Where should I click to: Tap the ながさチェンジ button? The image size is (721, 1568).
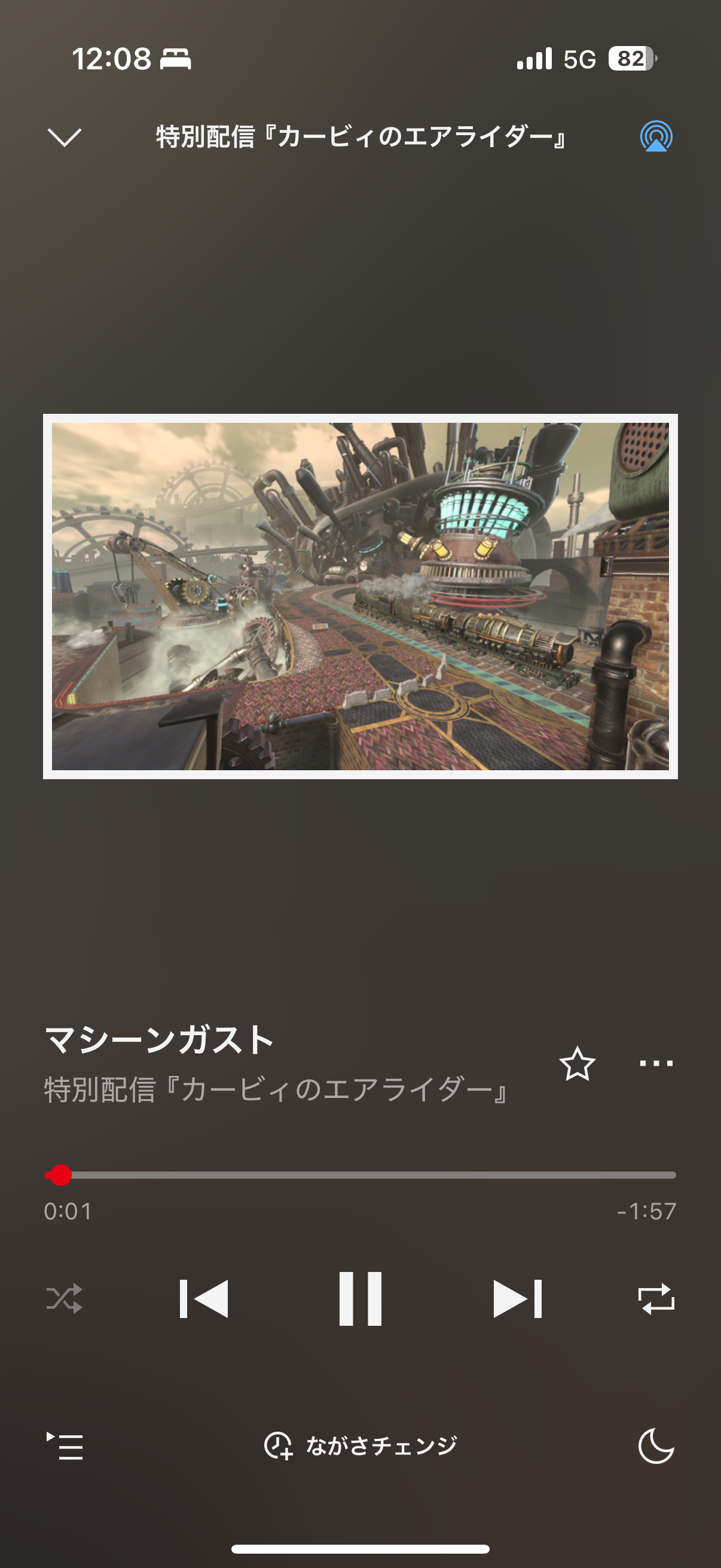[x=360, y=1445]
